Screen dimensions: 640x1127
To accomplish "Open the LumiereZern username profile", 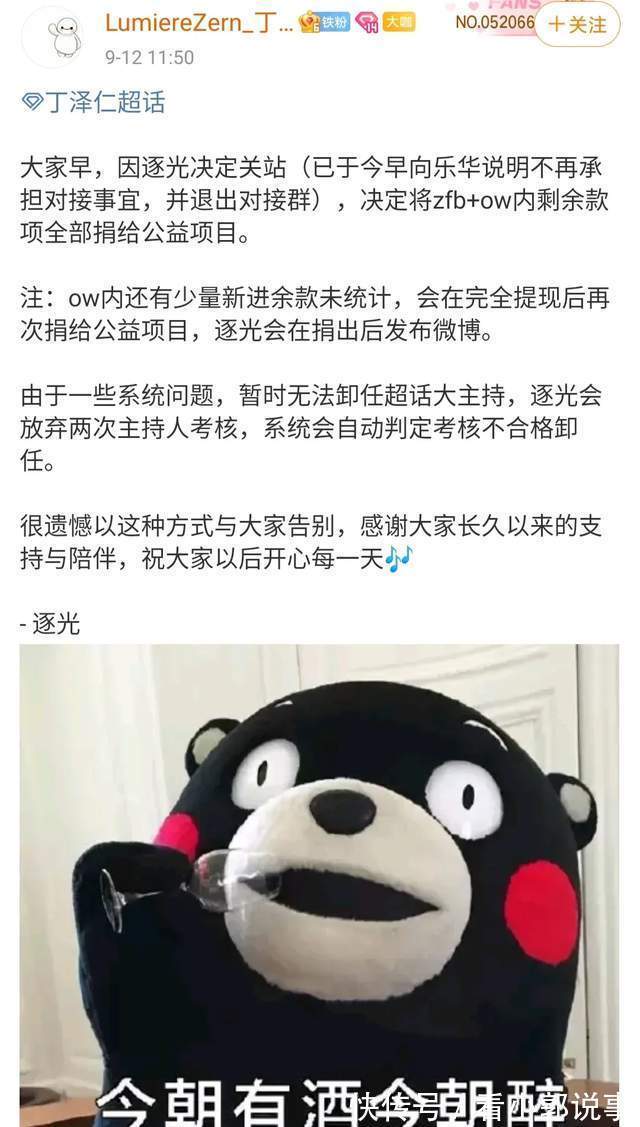I will [199, 23].
